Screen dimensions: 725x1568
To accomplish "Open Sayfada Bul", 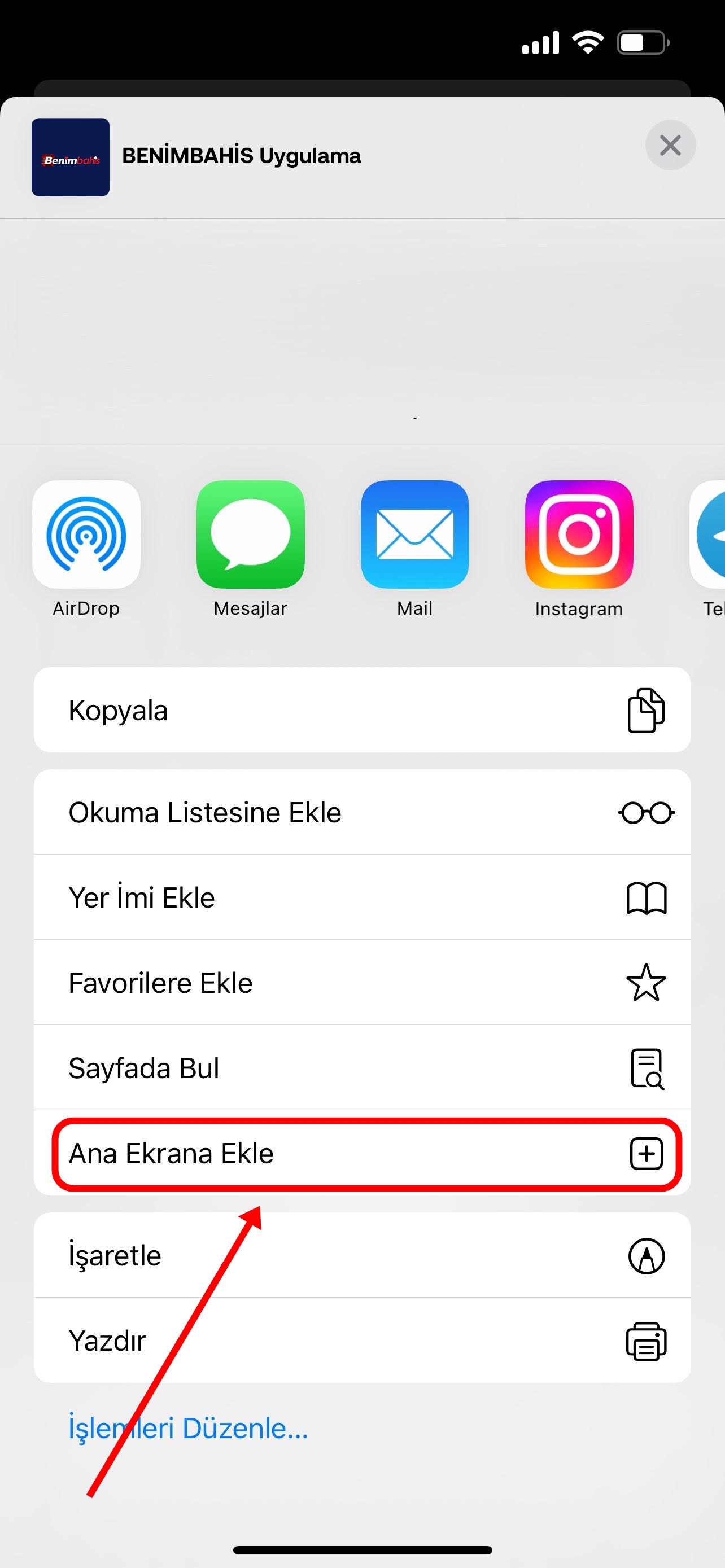I will pos(362,1068).
